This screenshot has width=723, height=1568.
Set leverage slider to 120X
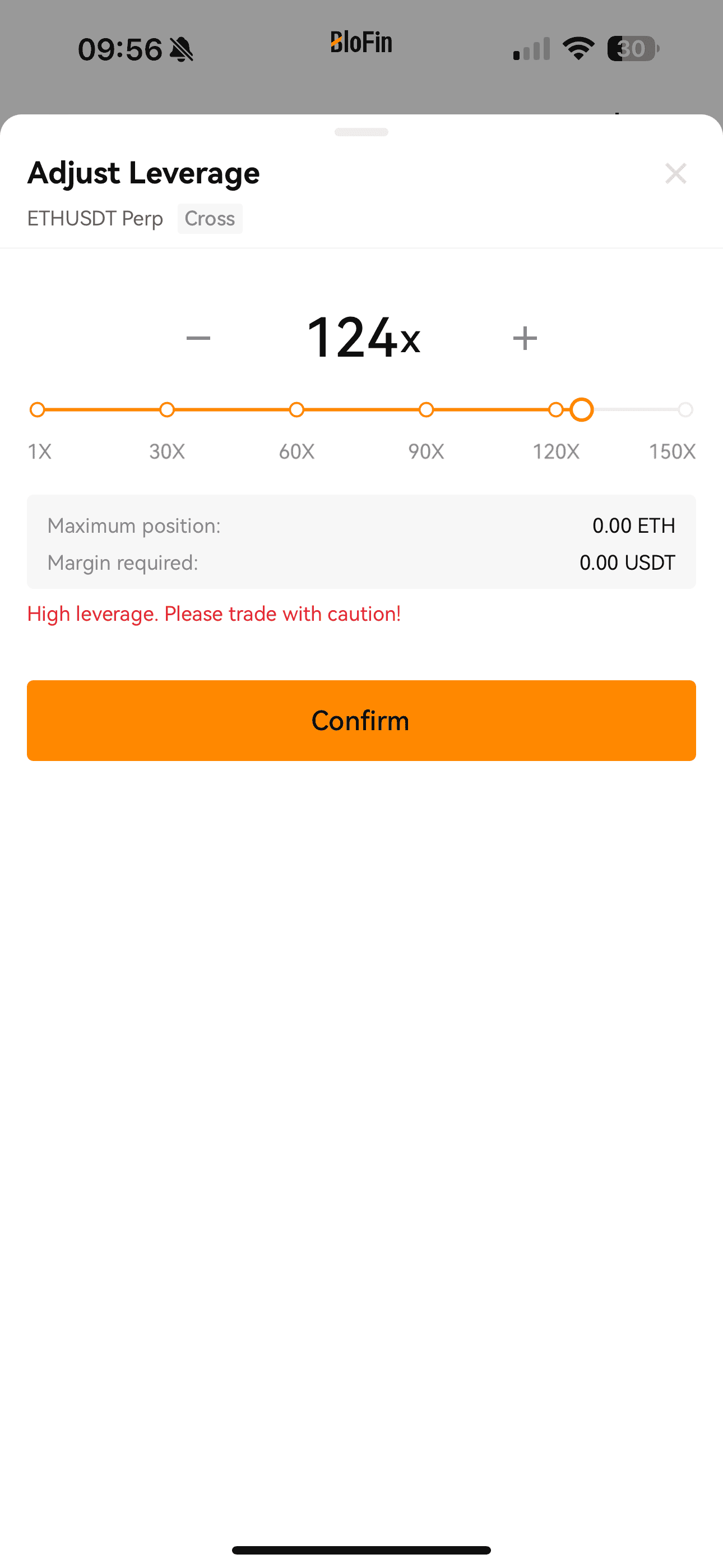[555, 409]
